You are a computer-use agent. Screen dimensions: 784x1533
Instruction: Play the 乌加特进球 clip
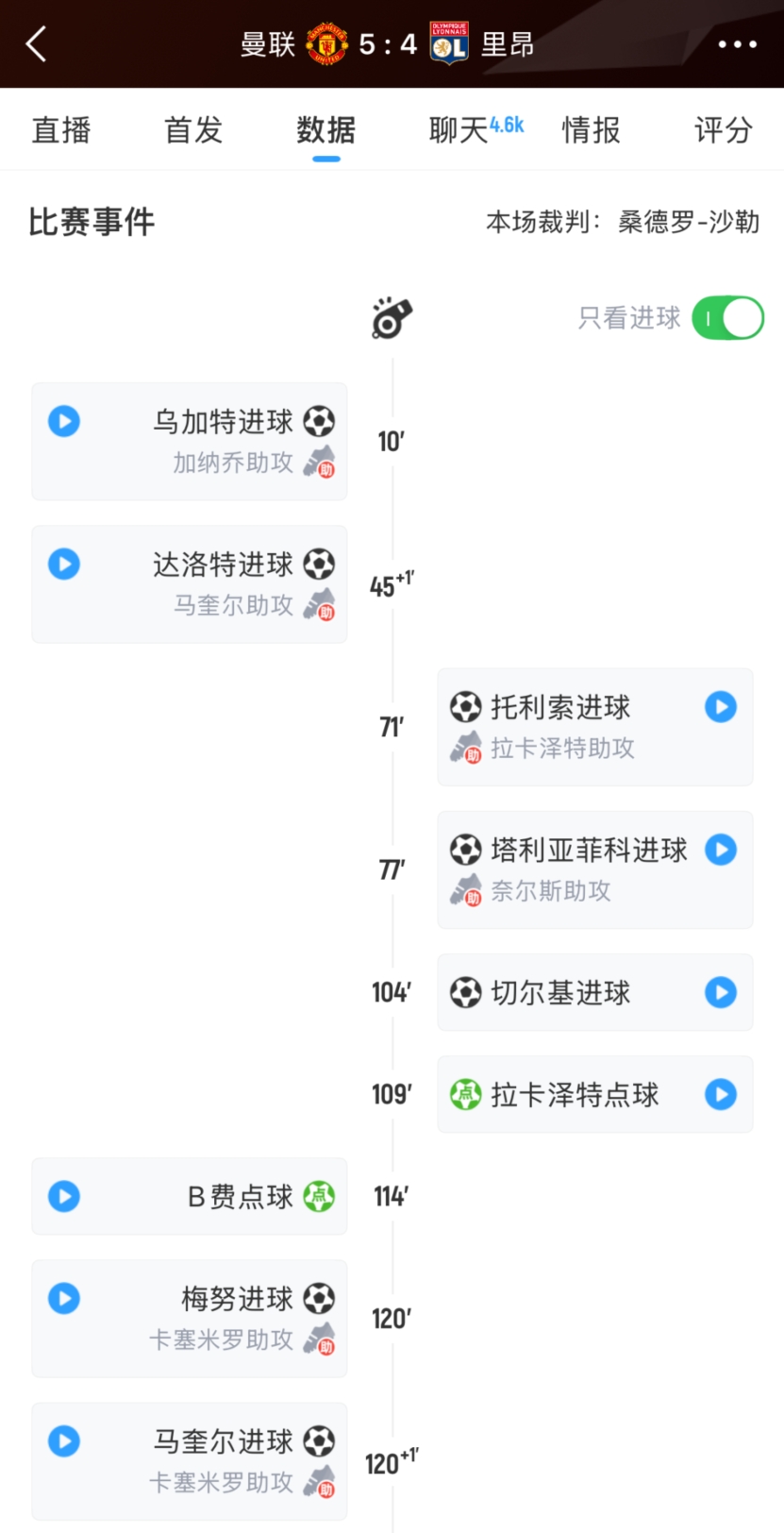tap(64, 421)
